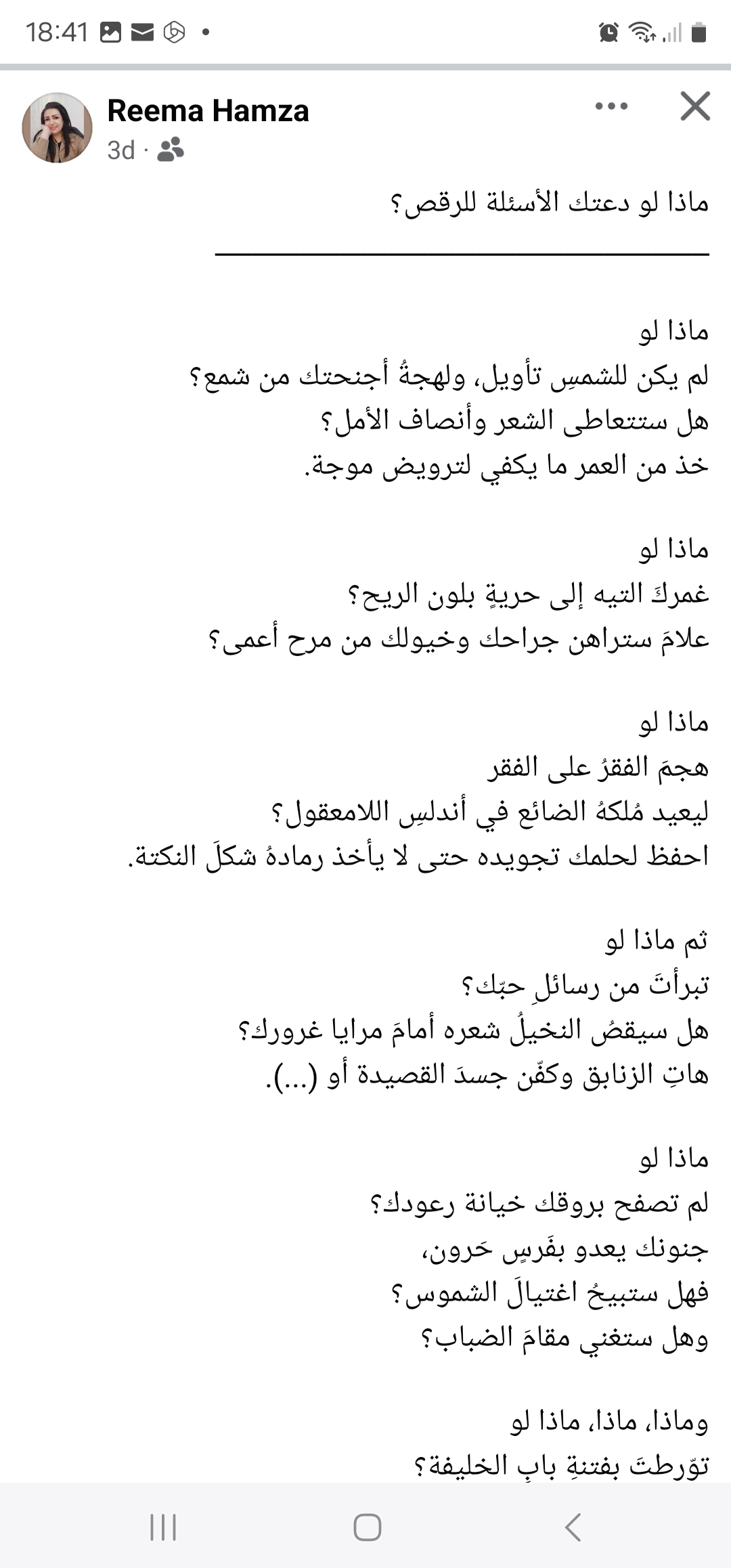This screenshot has width=731, height=1568.
Task: Open the Reema Hamza profile name link
Action: click(x=208, y=111)
